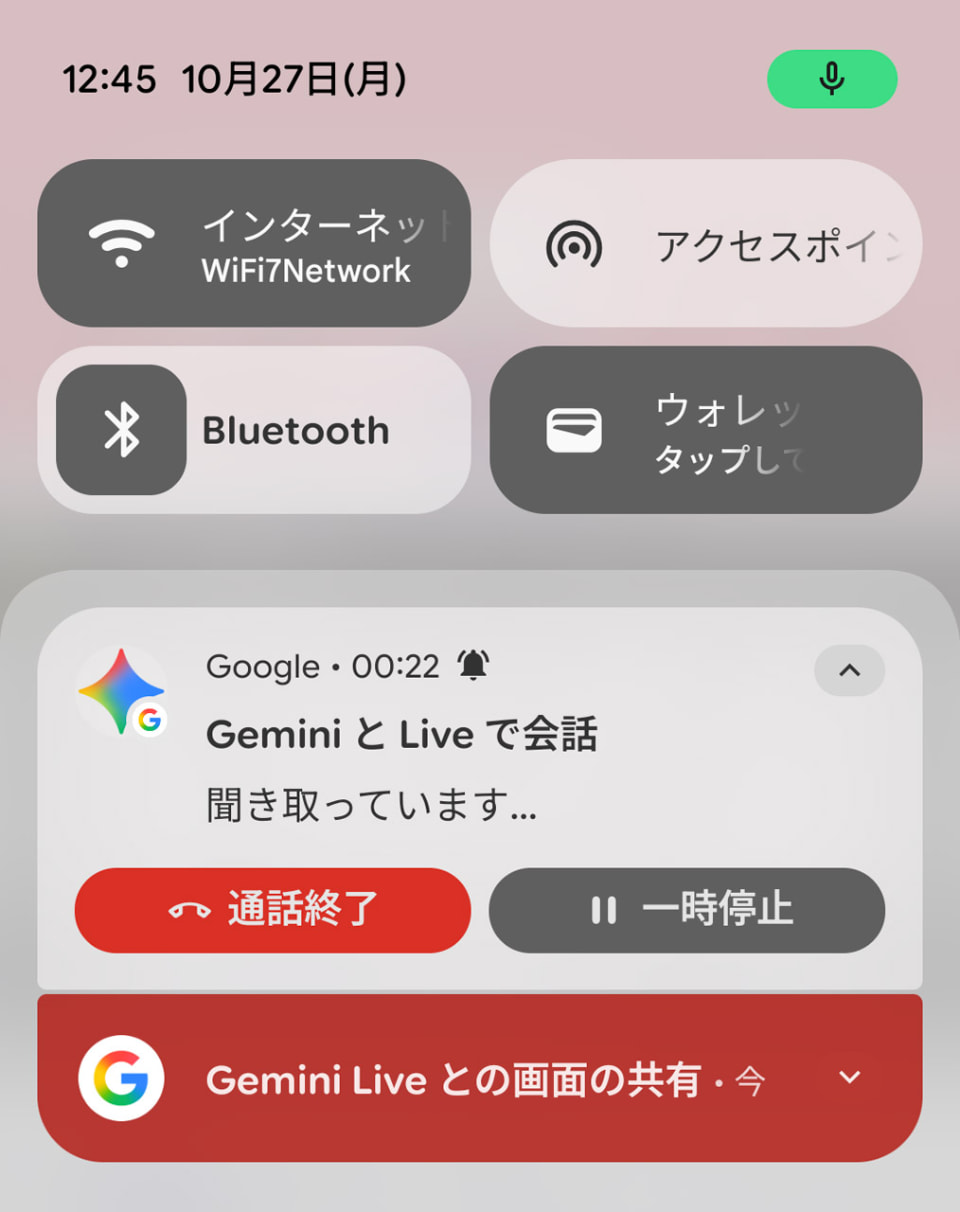The width and height of the screenshot is (960, 1212).
Task: Open the インターネット WiFi7Network tile
Action: [254, 243]
